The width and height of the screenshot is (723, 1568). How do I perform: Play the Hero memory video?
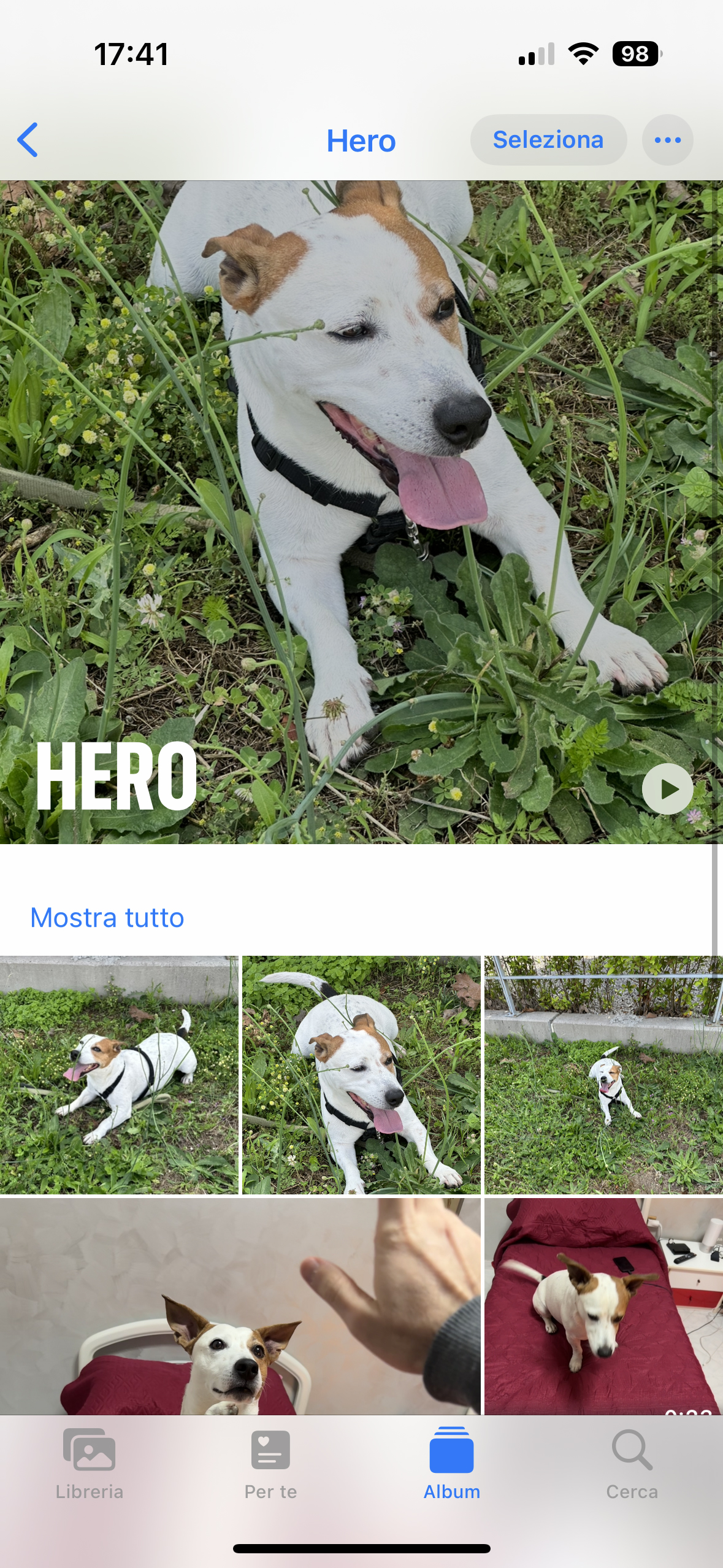tap(667, 789)
